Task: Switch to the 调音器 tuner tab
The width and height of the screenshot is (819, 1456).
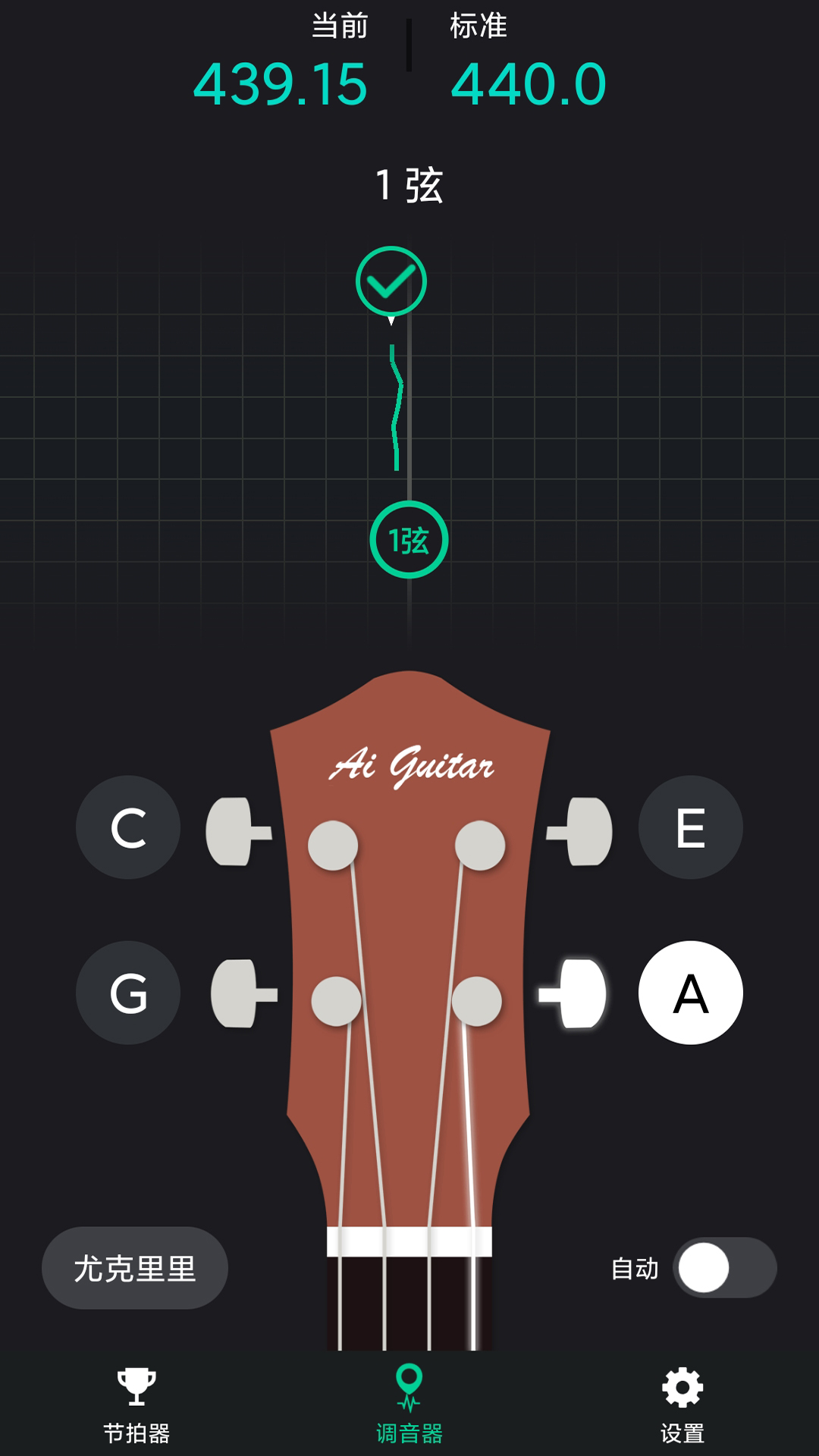Action: pos(409,1404)
